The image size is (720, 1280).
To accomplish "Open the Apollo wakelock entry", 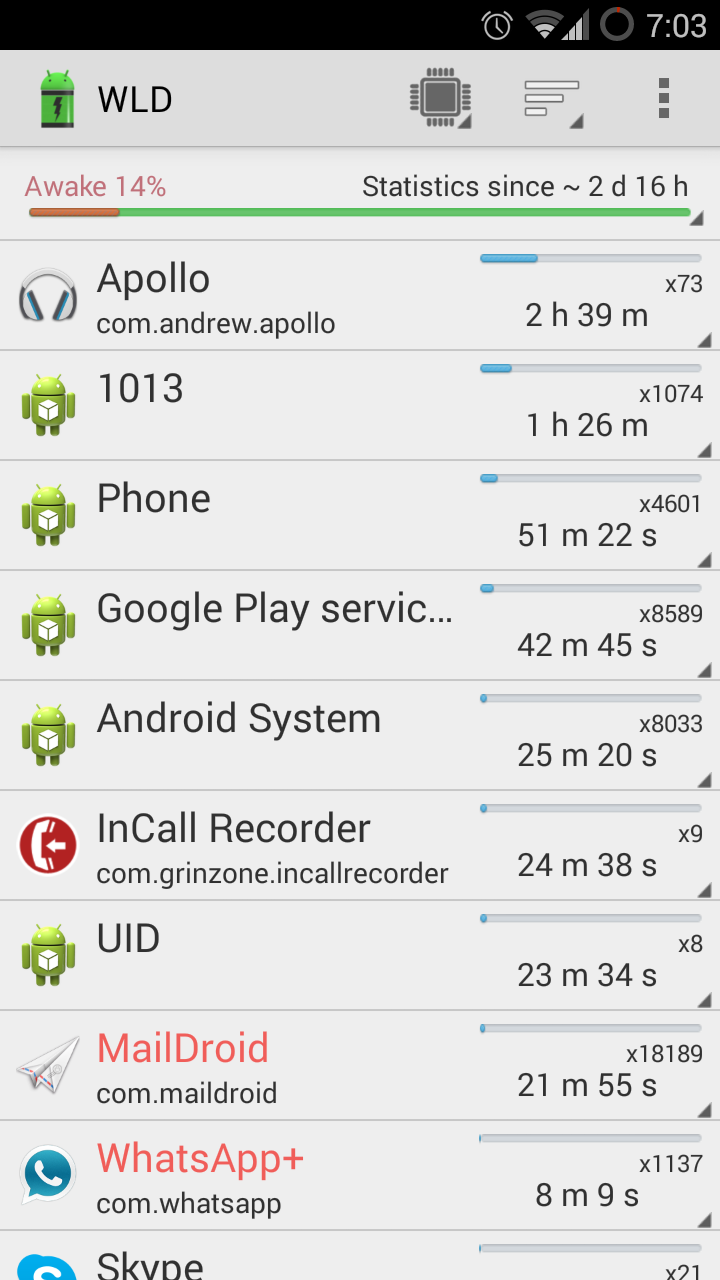I will click(x=360, y=296).
